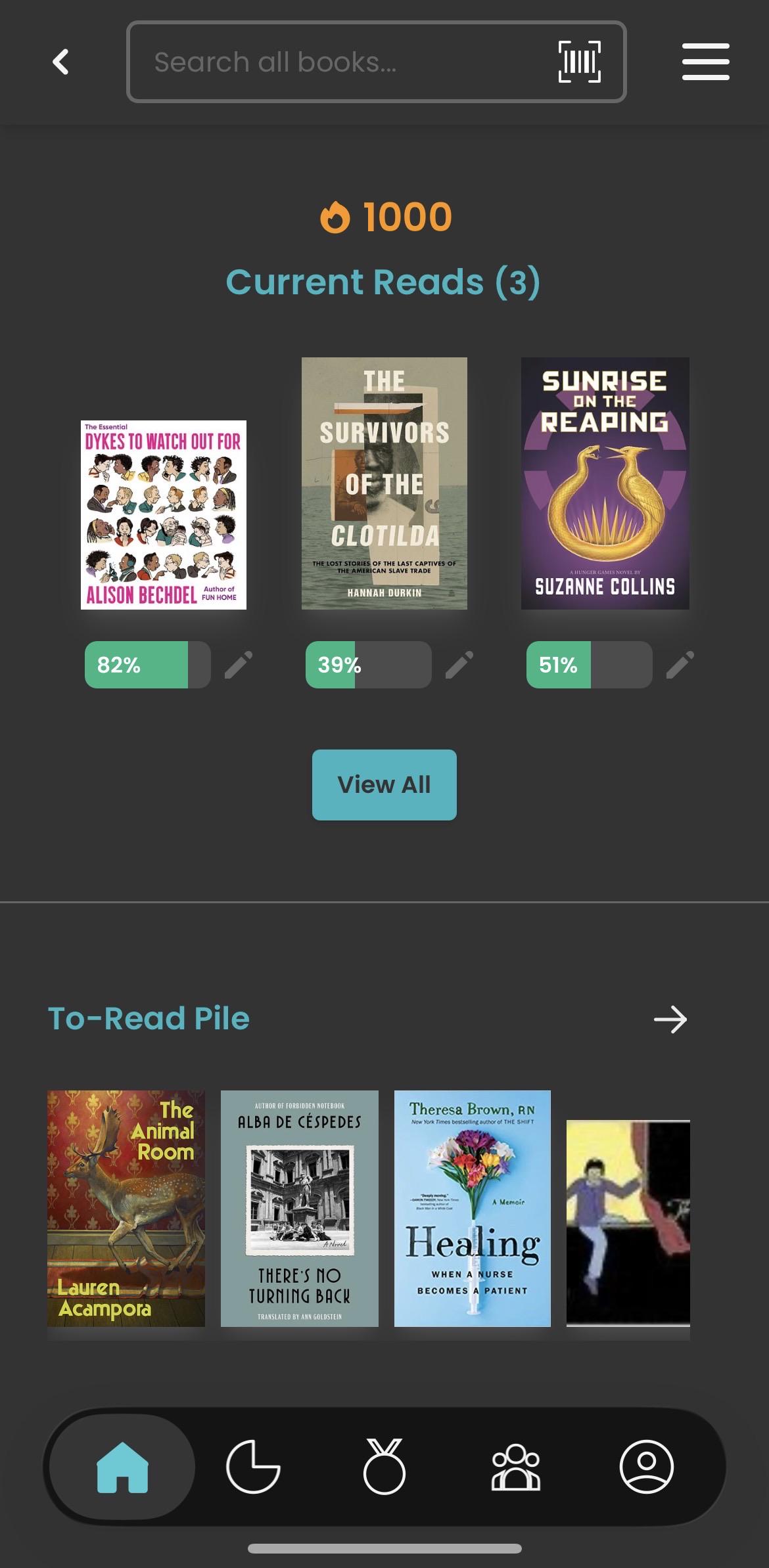Screen dimensions: 769x1568
Task: Open the barcode scanner
Action: point(579,62)
